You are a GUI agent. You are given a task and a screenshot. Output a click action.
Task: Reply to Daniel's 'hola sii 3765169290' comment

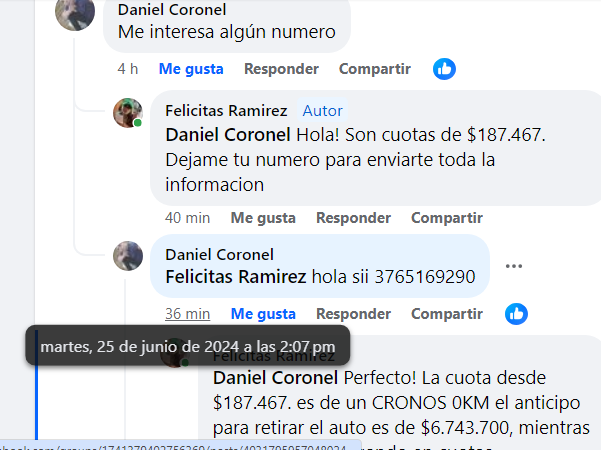click(x=353, y=313)
